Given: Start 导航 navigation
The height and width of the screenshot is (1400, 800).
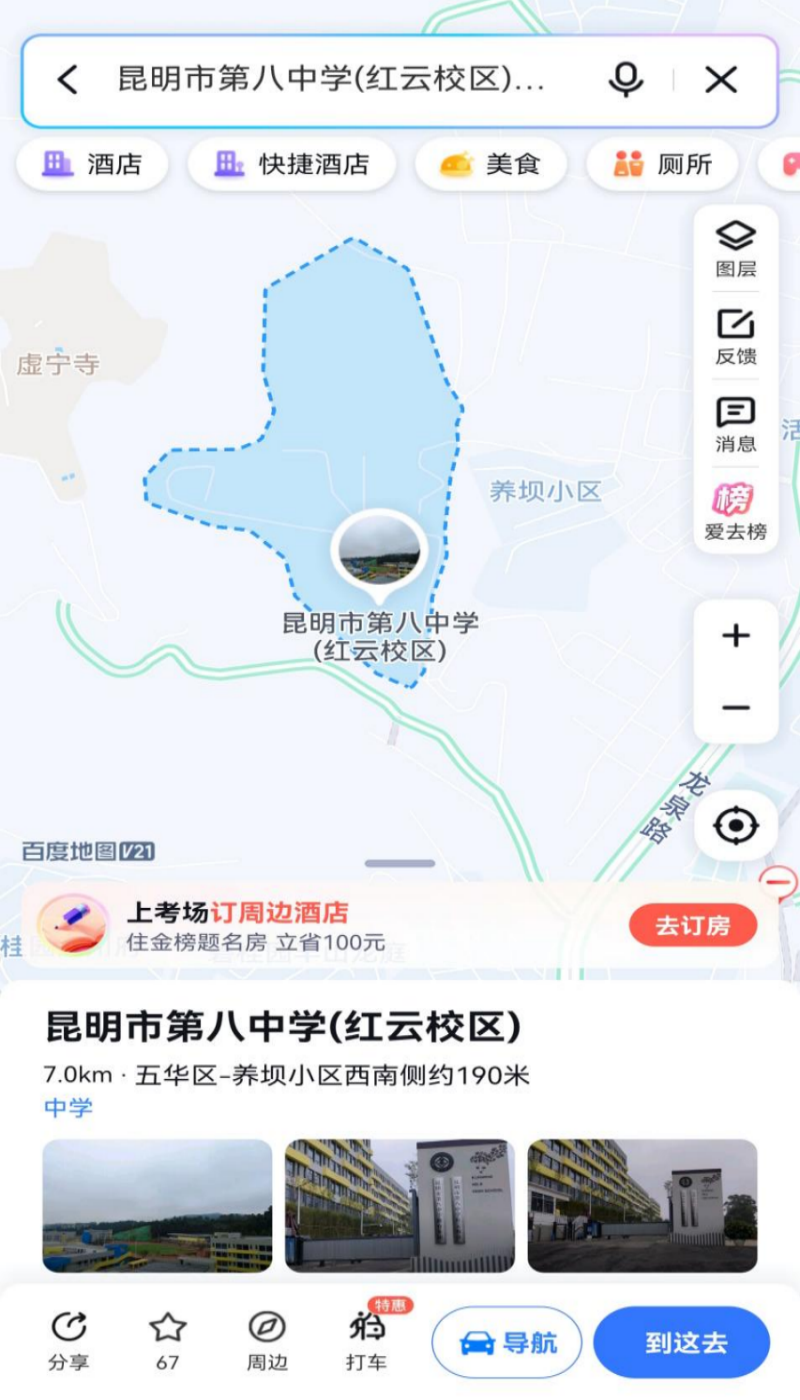Looking at the screenshot, I should 507,1343.
